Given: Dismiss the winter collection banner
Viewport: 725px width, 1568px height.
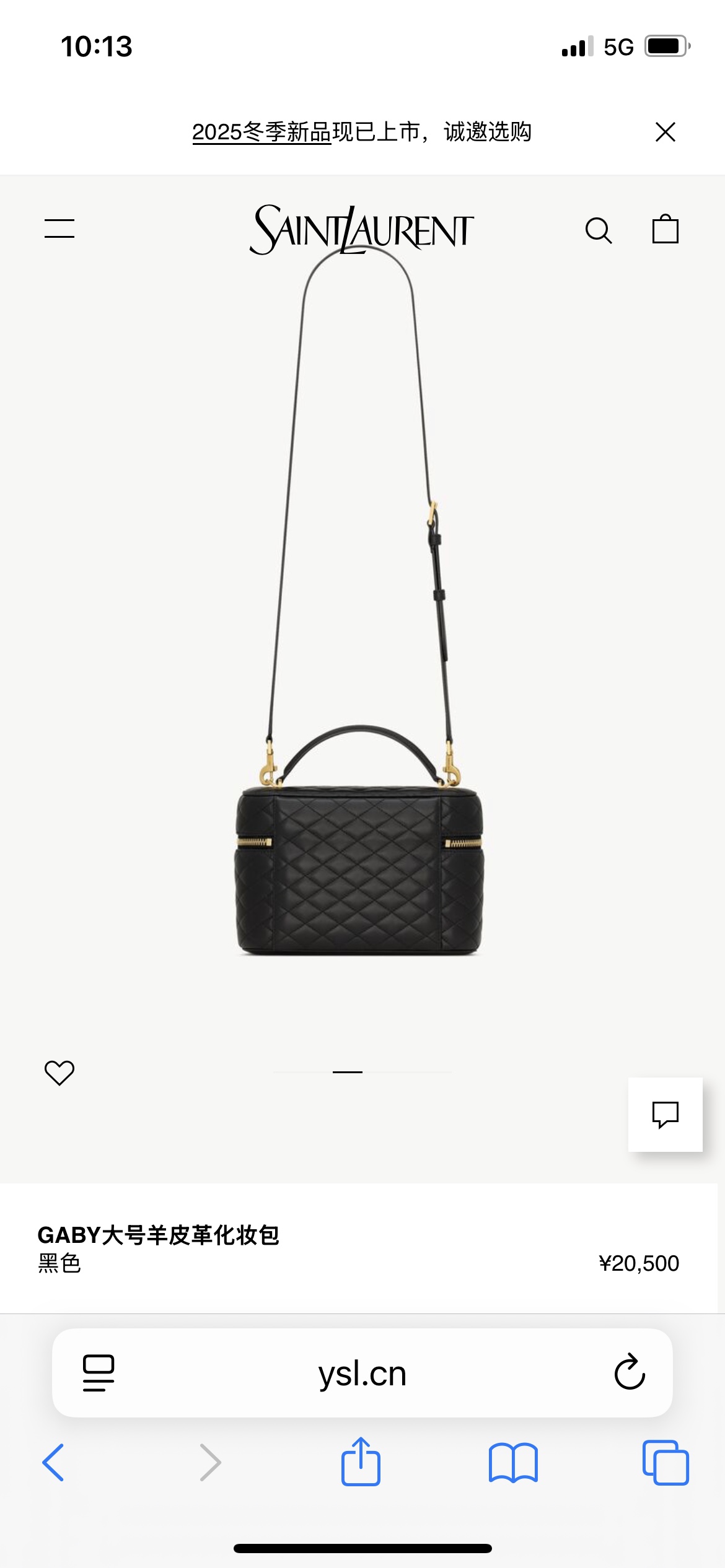Looking at the screenshot, I should click(x=666, y=132).
